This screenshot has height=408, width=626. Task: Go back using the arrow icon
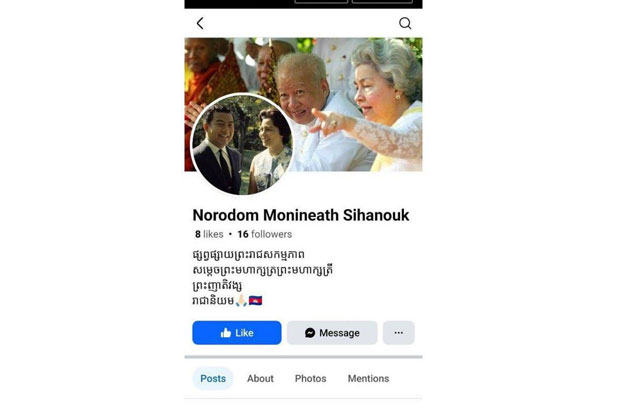pos(200,23)
